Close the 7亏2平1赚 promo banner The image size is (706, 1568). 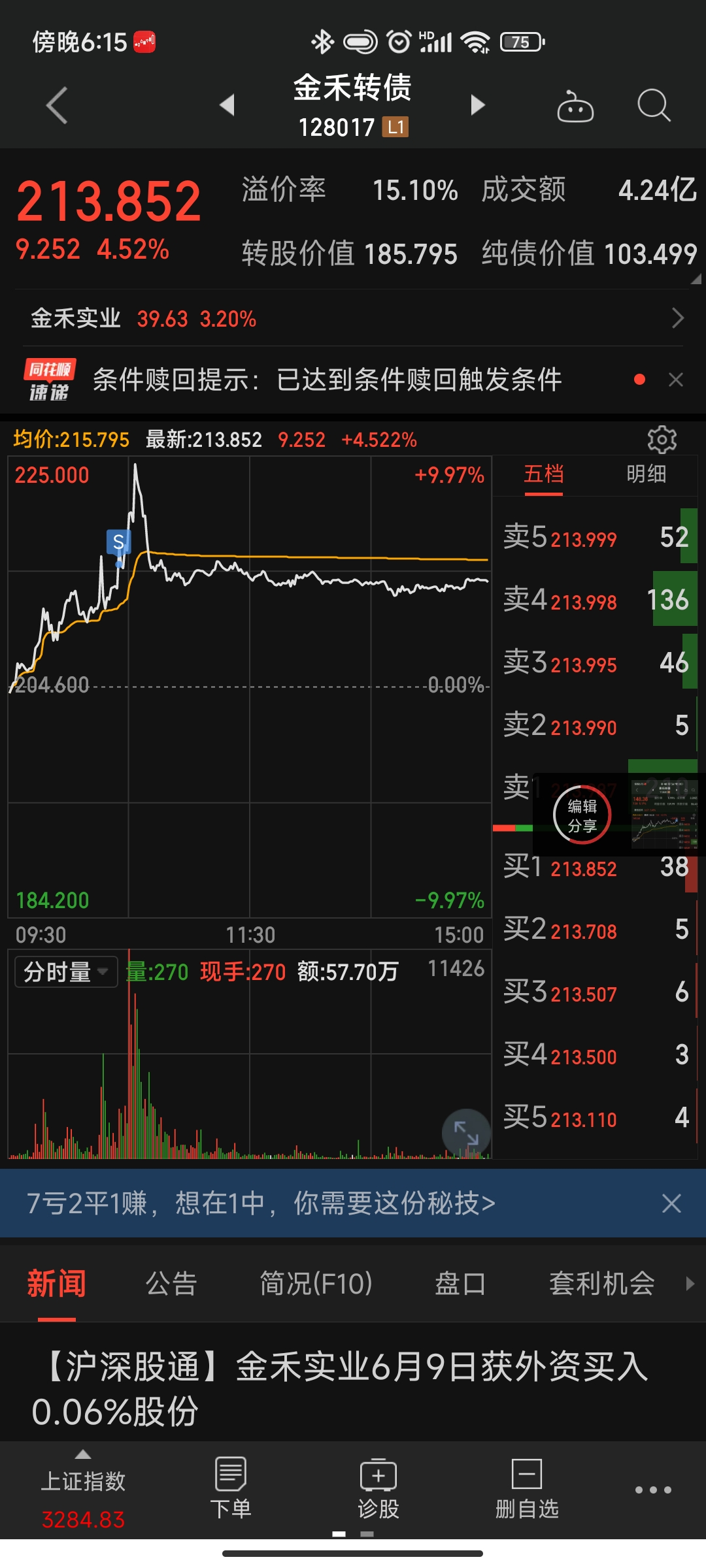coord(671,1203)
